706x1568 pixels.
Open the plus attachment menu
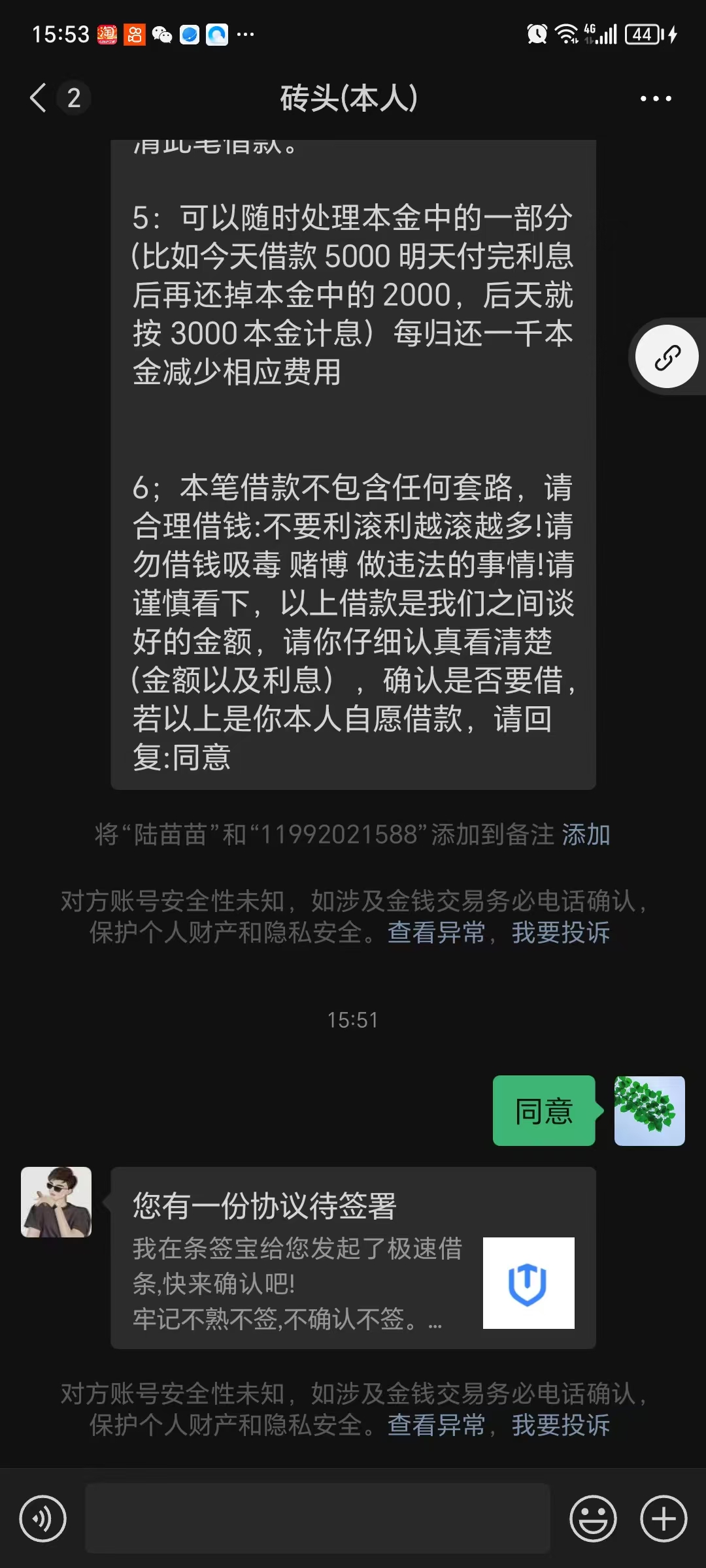coord(664,1518)
